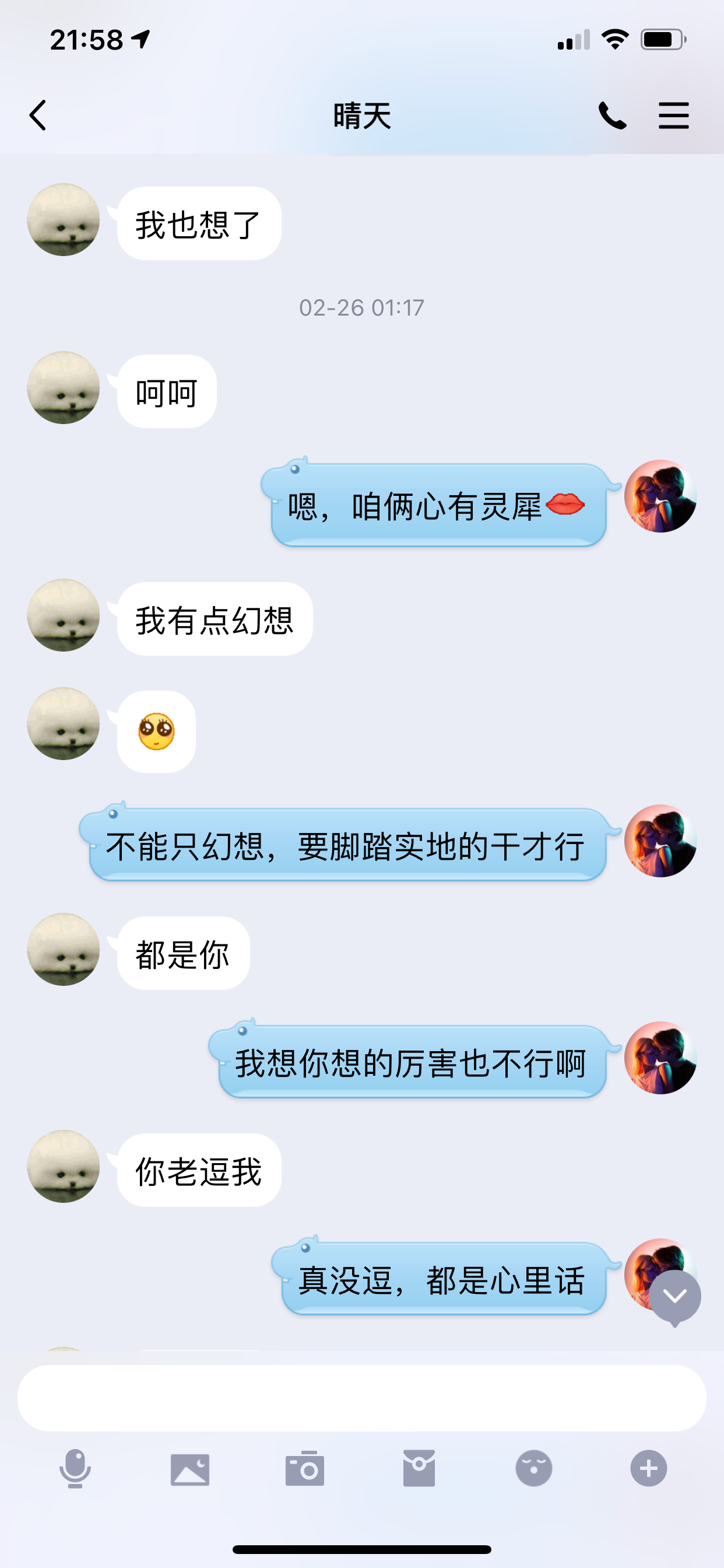Start a voice call with 晴天
Screen dimensions: 724x1568
pos(612,115)
